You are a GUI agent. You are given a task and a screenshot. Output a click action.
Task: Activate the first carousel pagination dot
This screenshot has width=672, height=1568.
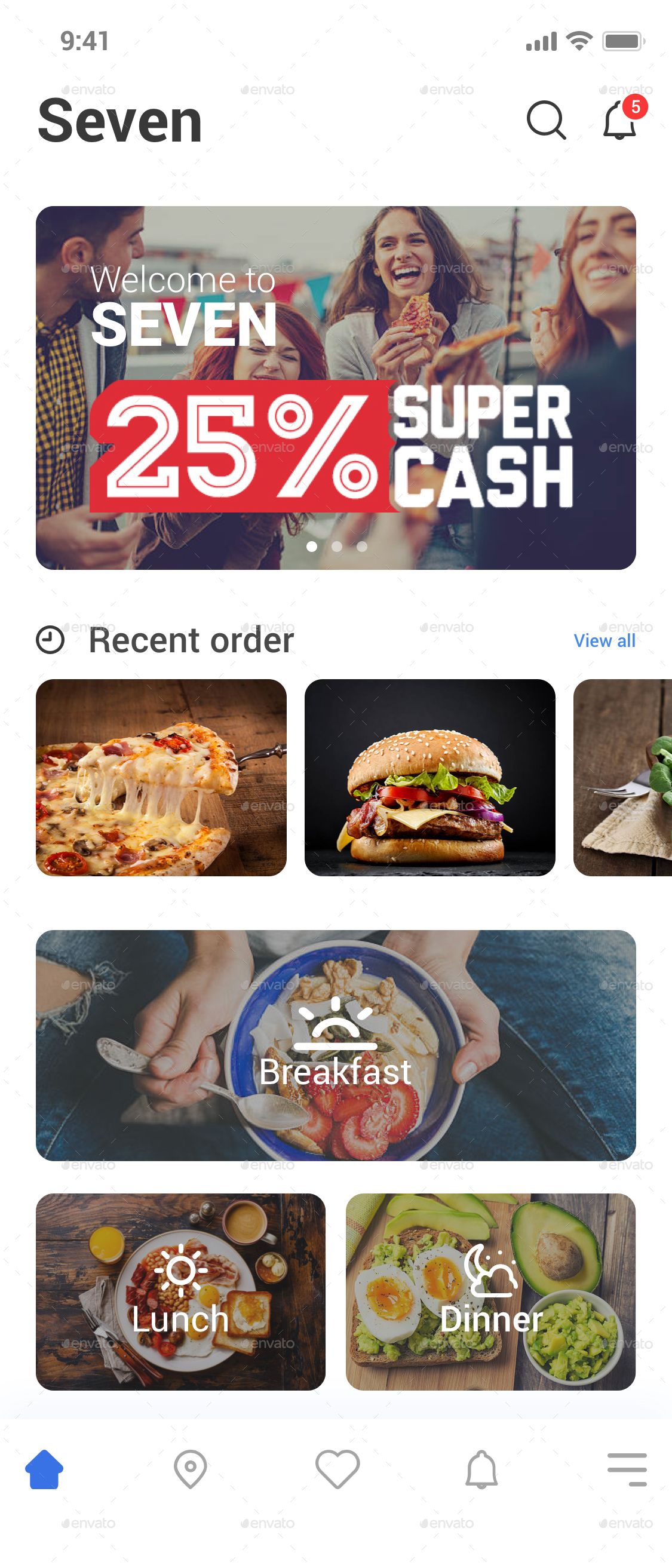tap(312, 547)
